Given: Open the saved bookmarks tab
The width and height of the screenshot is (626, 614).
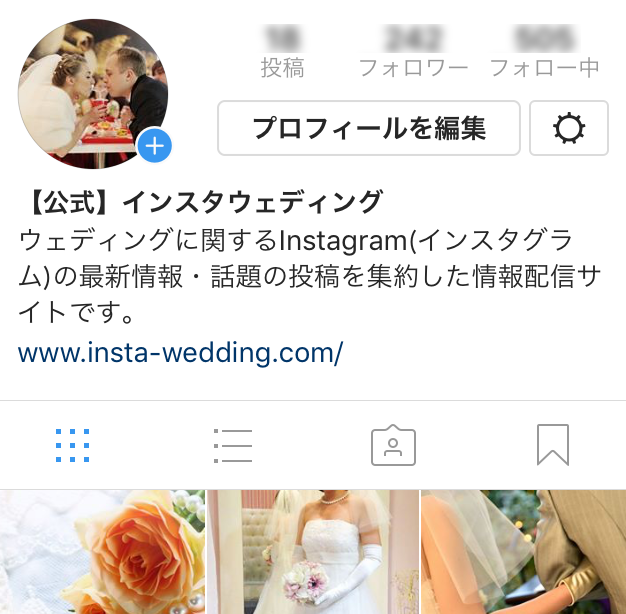Looking at the screenshot, I should click(x=552, y=445).
